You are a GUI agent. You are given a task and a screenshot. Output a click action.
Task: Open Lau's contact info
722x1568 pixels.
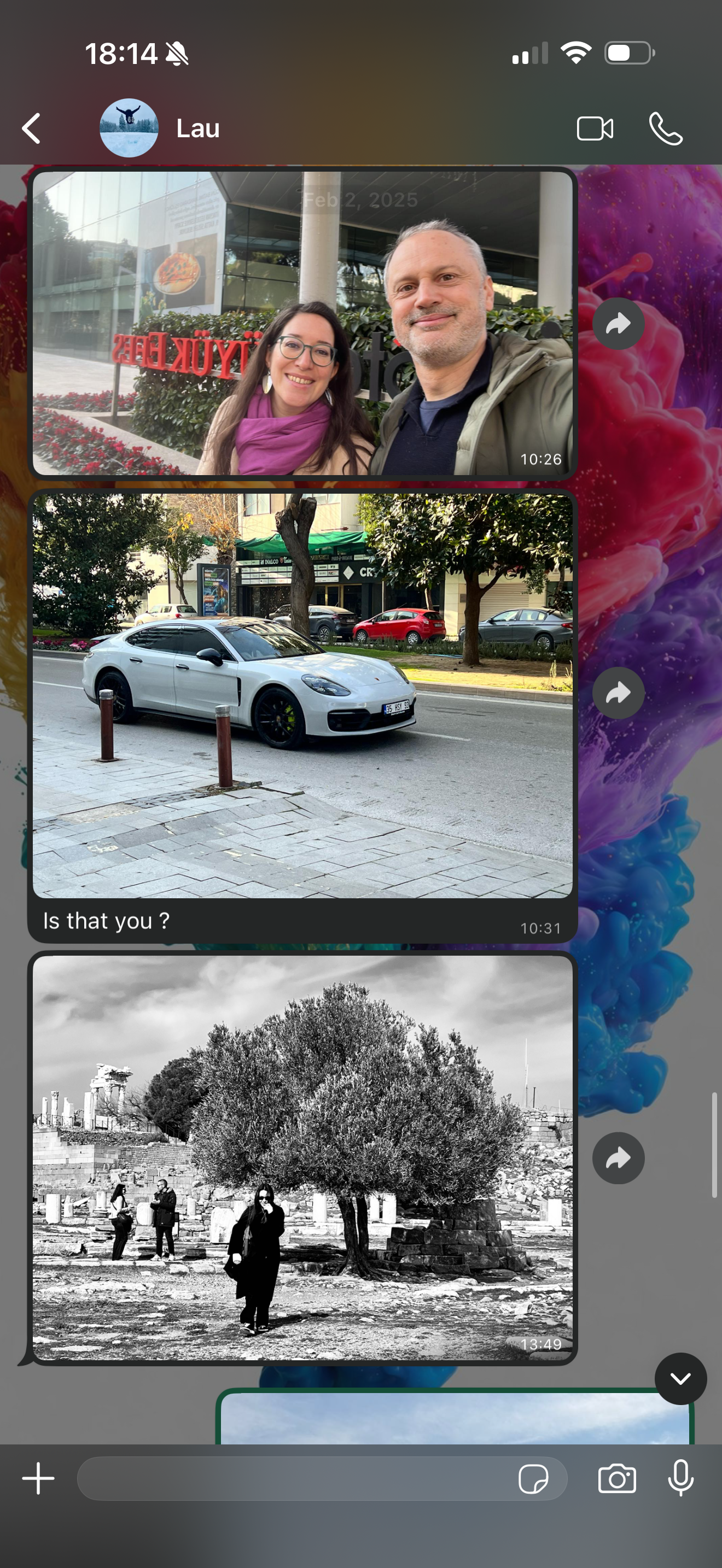pos(197,128)
